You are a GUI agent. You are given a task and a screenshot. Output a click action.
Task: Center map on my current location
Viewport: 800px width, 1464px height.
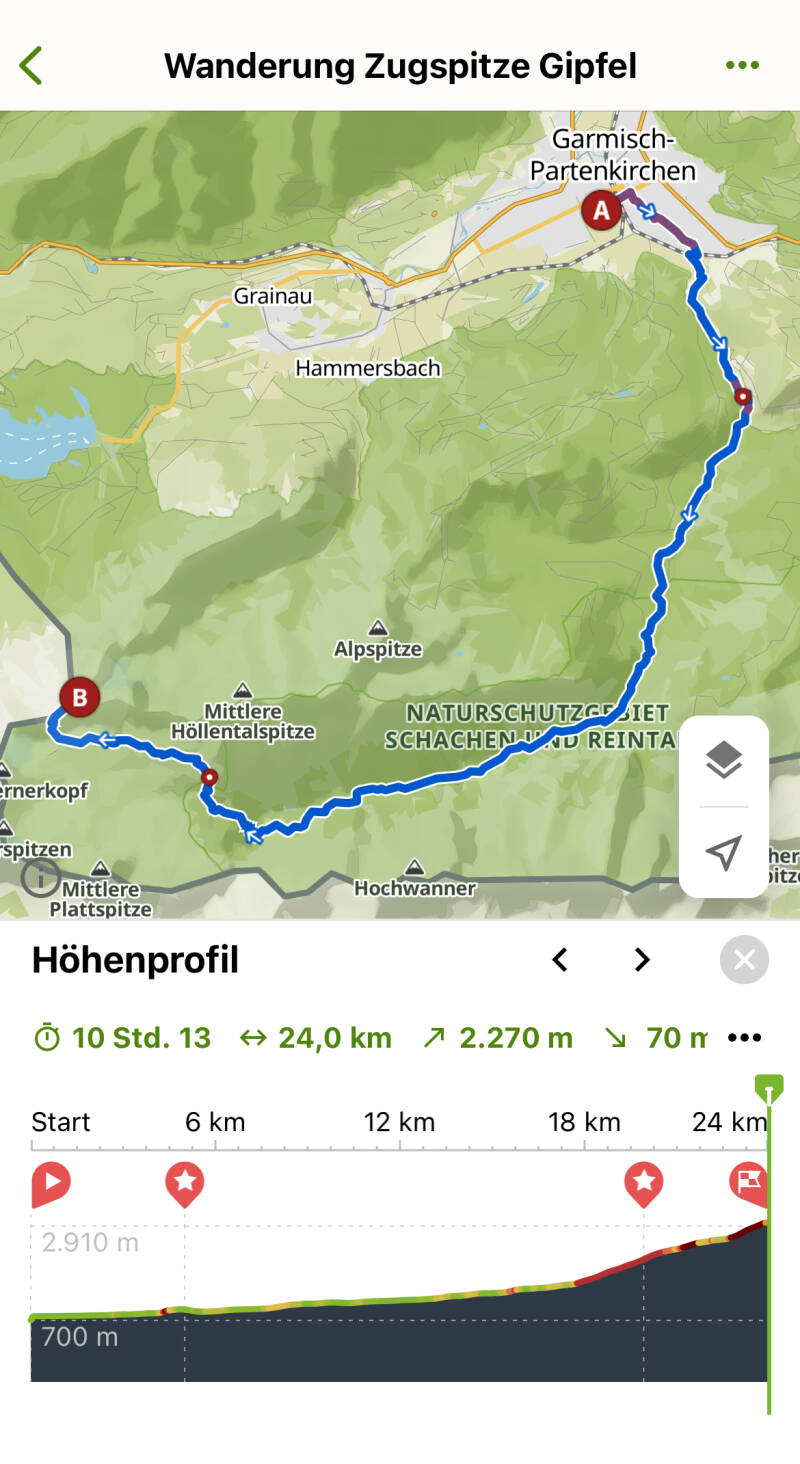click(724, 852)
